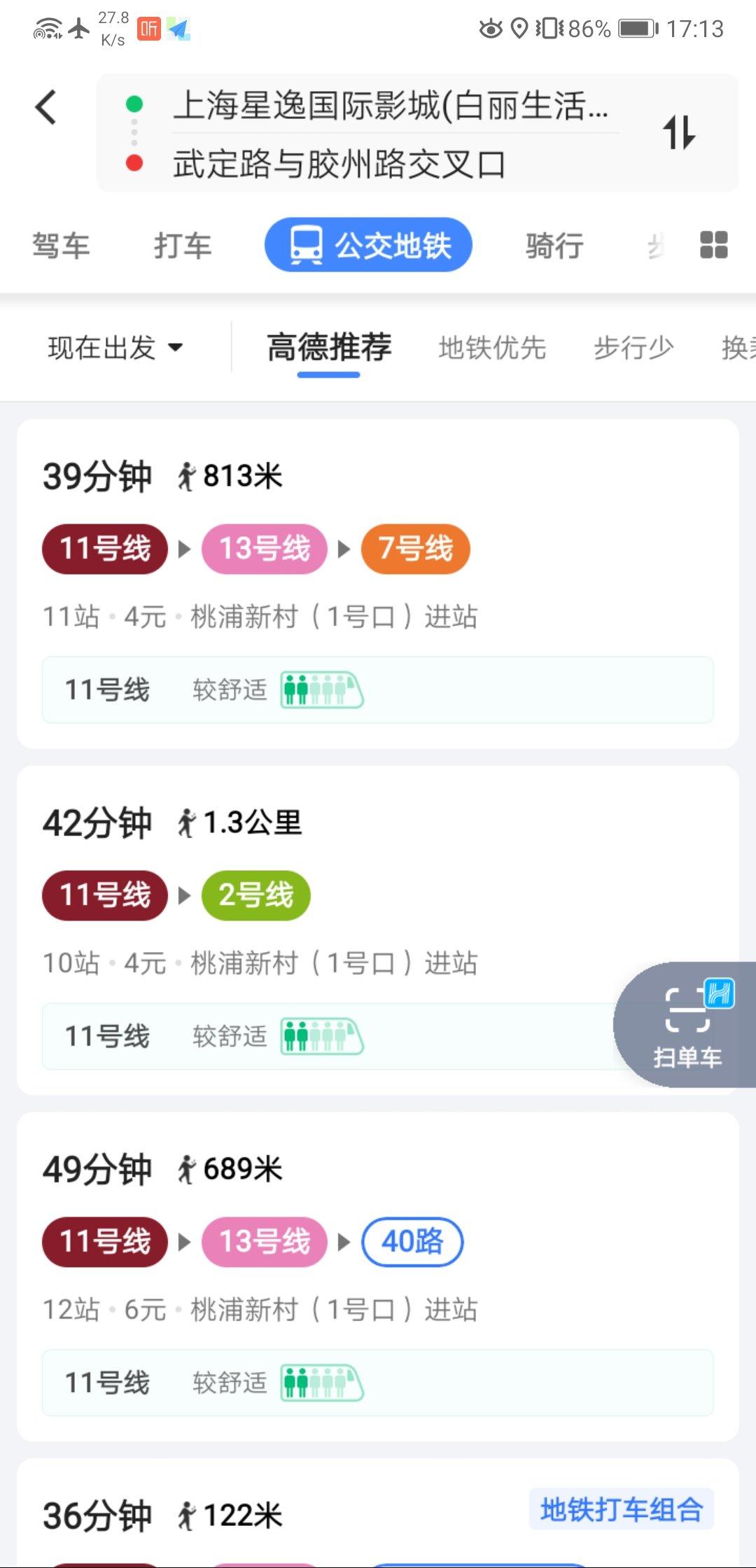756x1568 pixels.
Task: Go back using the top-left arrow
Action: pyautogui.click(x=46, y=107)
